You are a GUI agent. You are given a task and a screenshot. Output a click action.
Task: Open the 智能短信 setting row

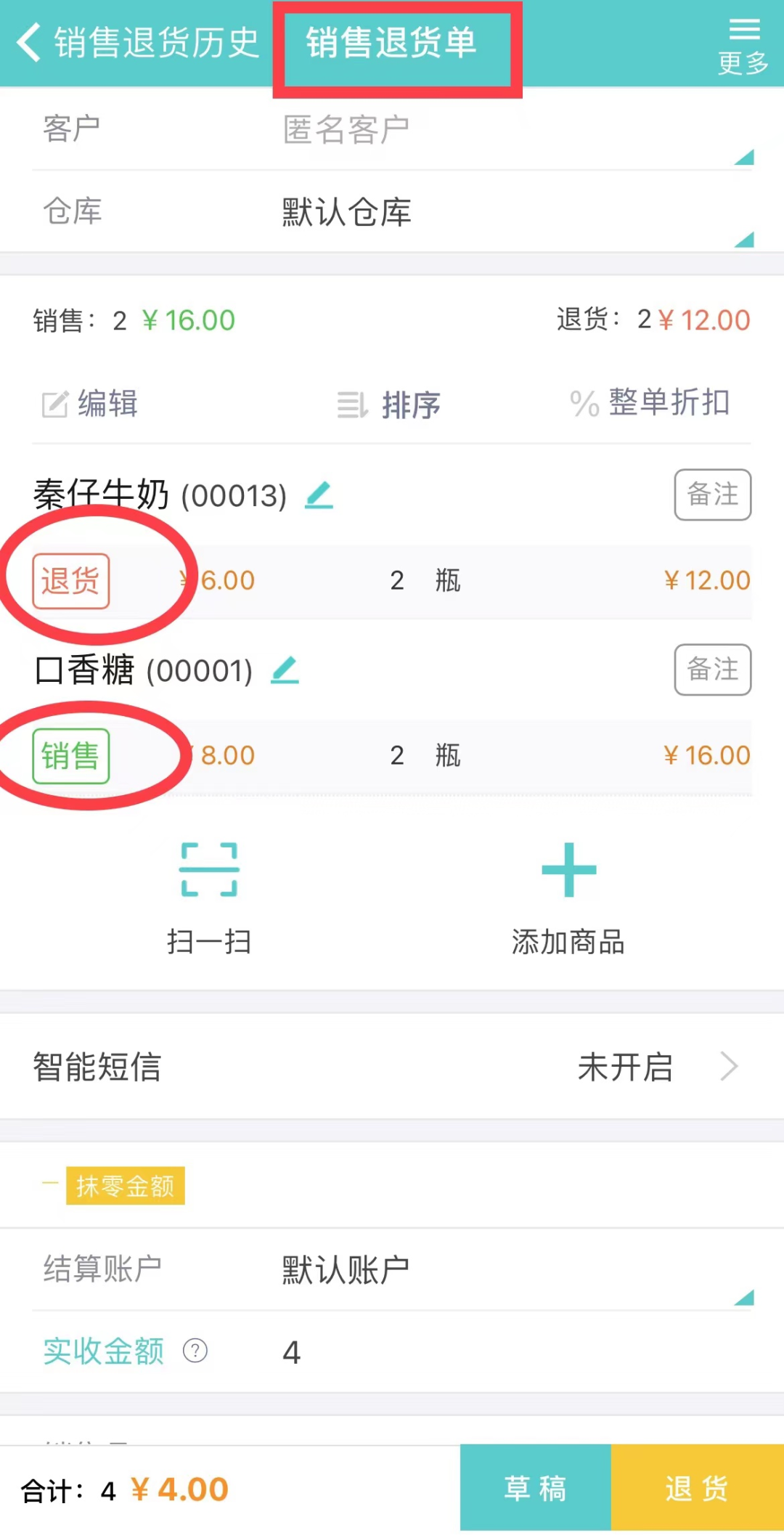click(x=392, y=1067)
